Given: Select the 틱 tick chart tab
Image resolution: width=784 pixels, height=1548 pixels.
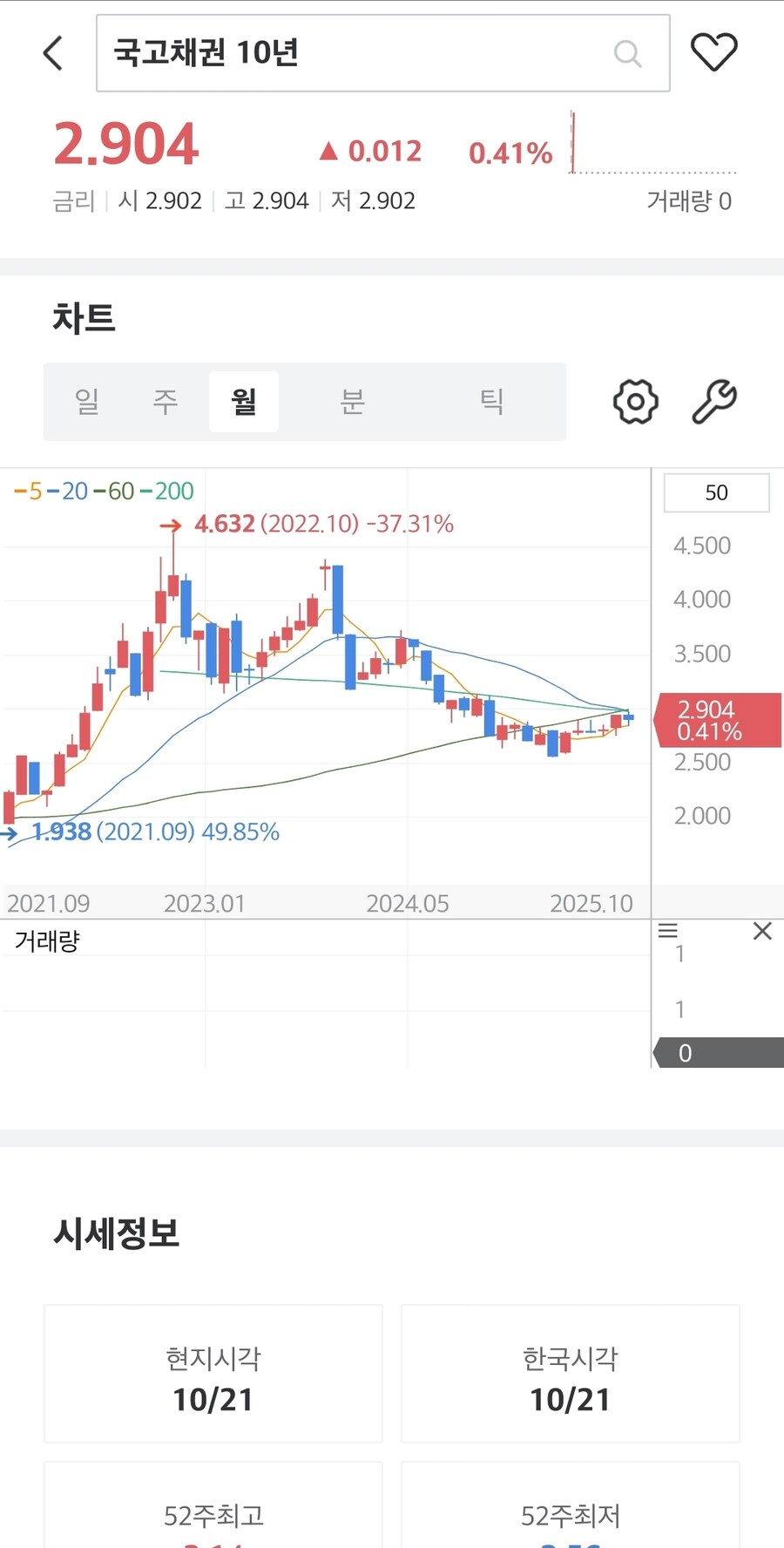Looking at the screenshot, I should click(491, 402).
